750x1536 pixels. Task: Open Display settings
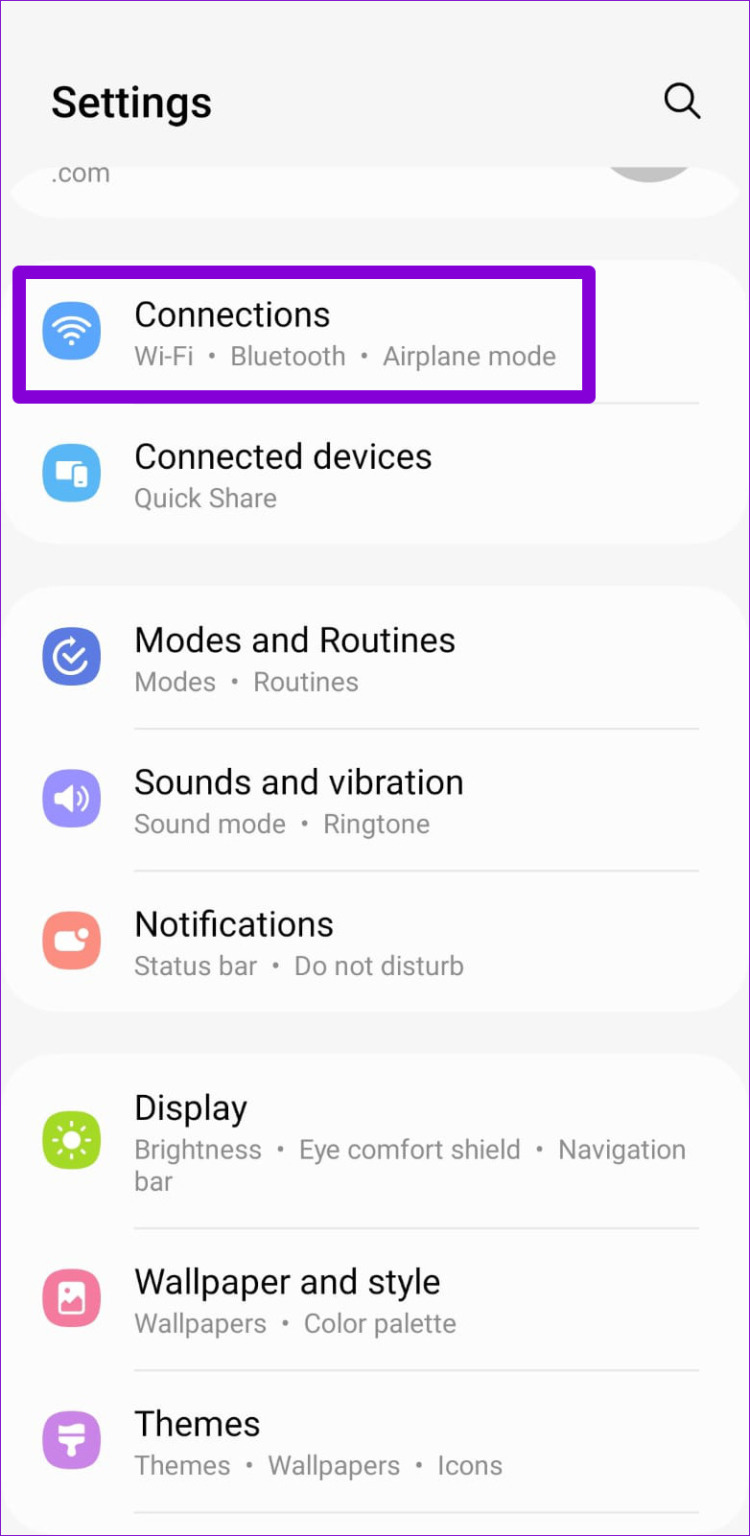click(300, 1140)
